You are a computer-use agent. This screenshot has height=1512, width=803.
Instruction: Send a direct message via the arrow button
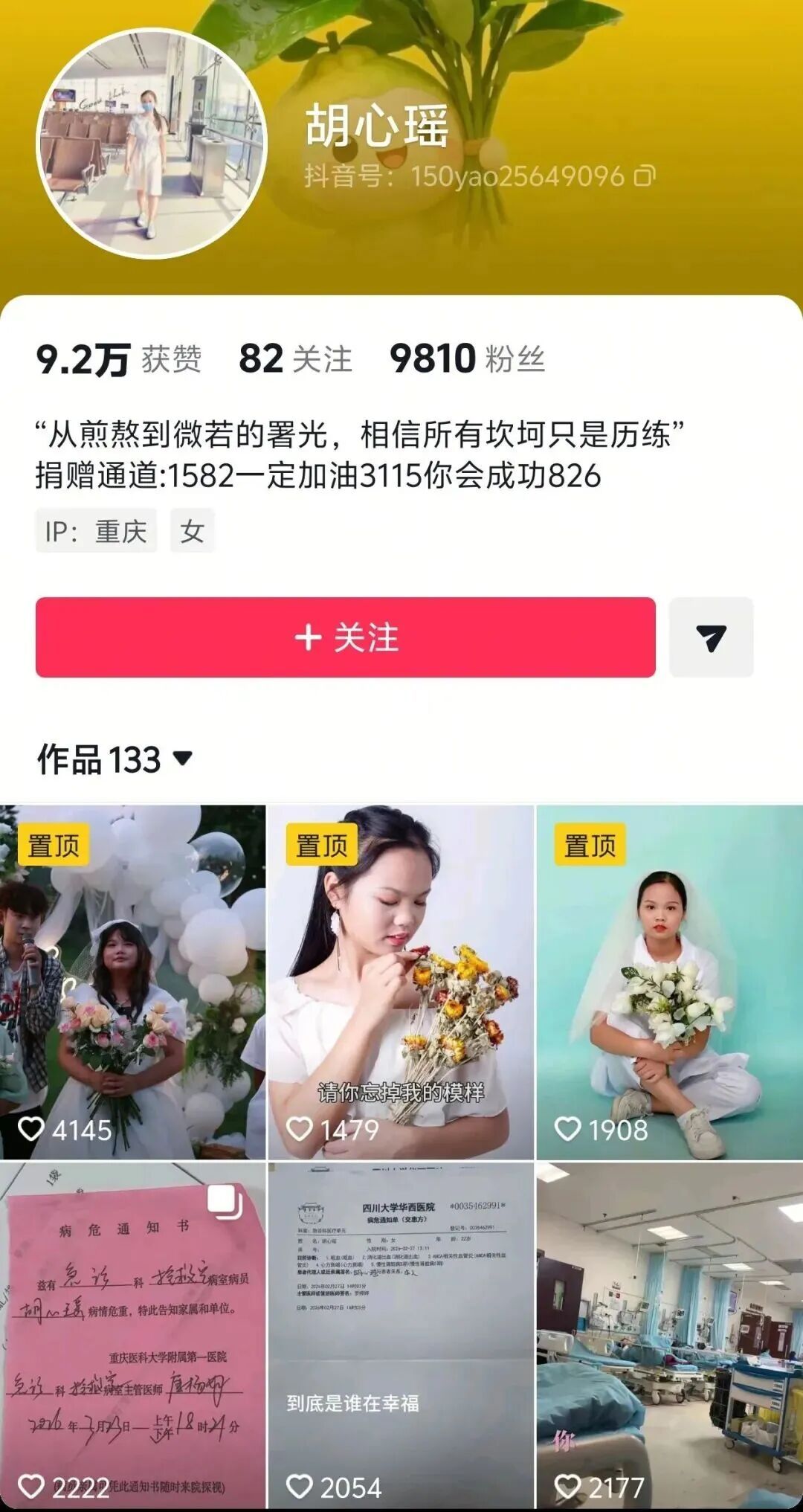point(711,637)
